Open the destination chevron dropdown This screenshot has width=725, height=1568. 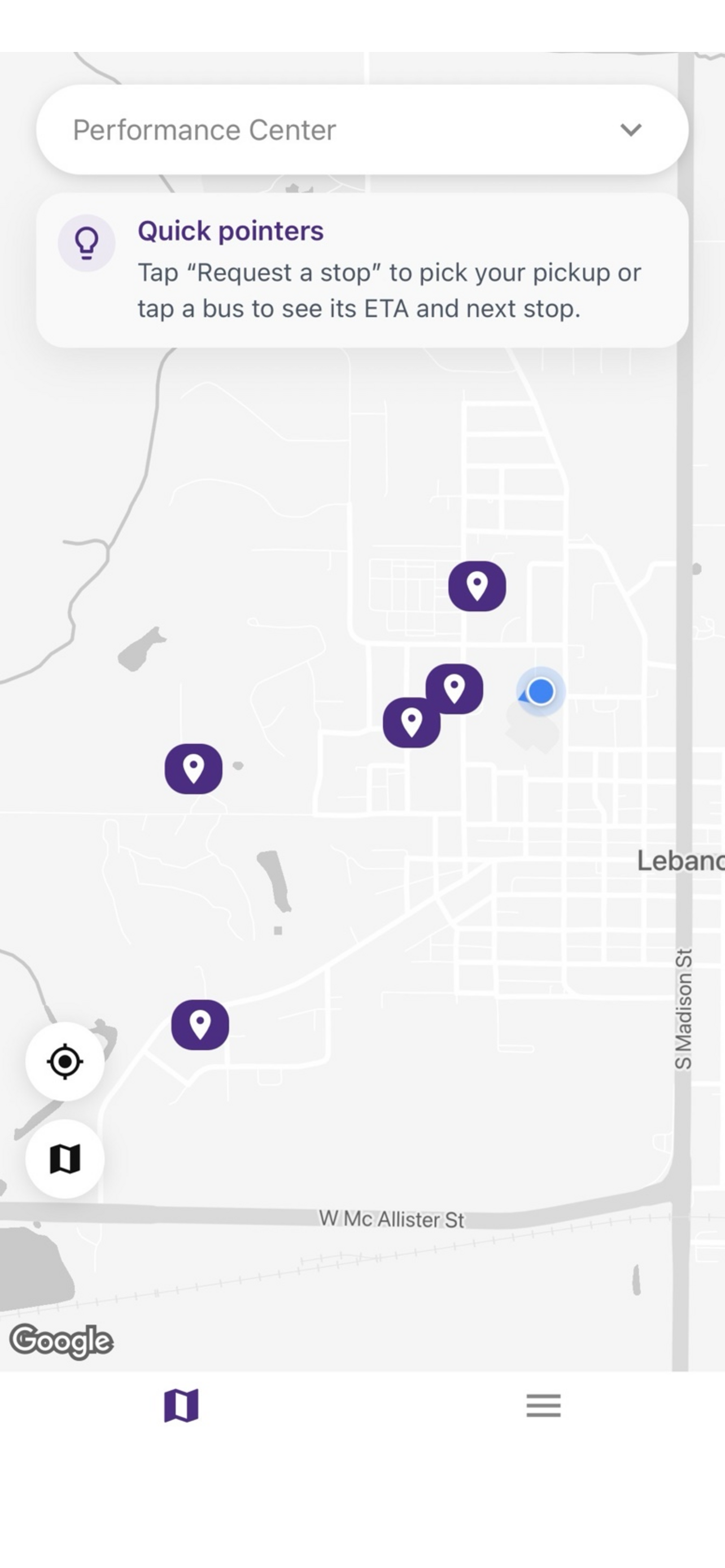[631, 129]
